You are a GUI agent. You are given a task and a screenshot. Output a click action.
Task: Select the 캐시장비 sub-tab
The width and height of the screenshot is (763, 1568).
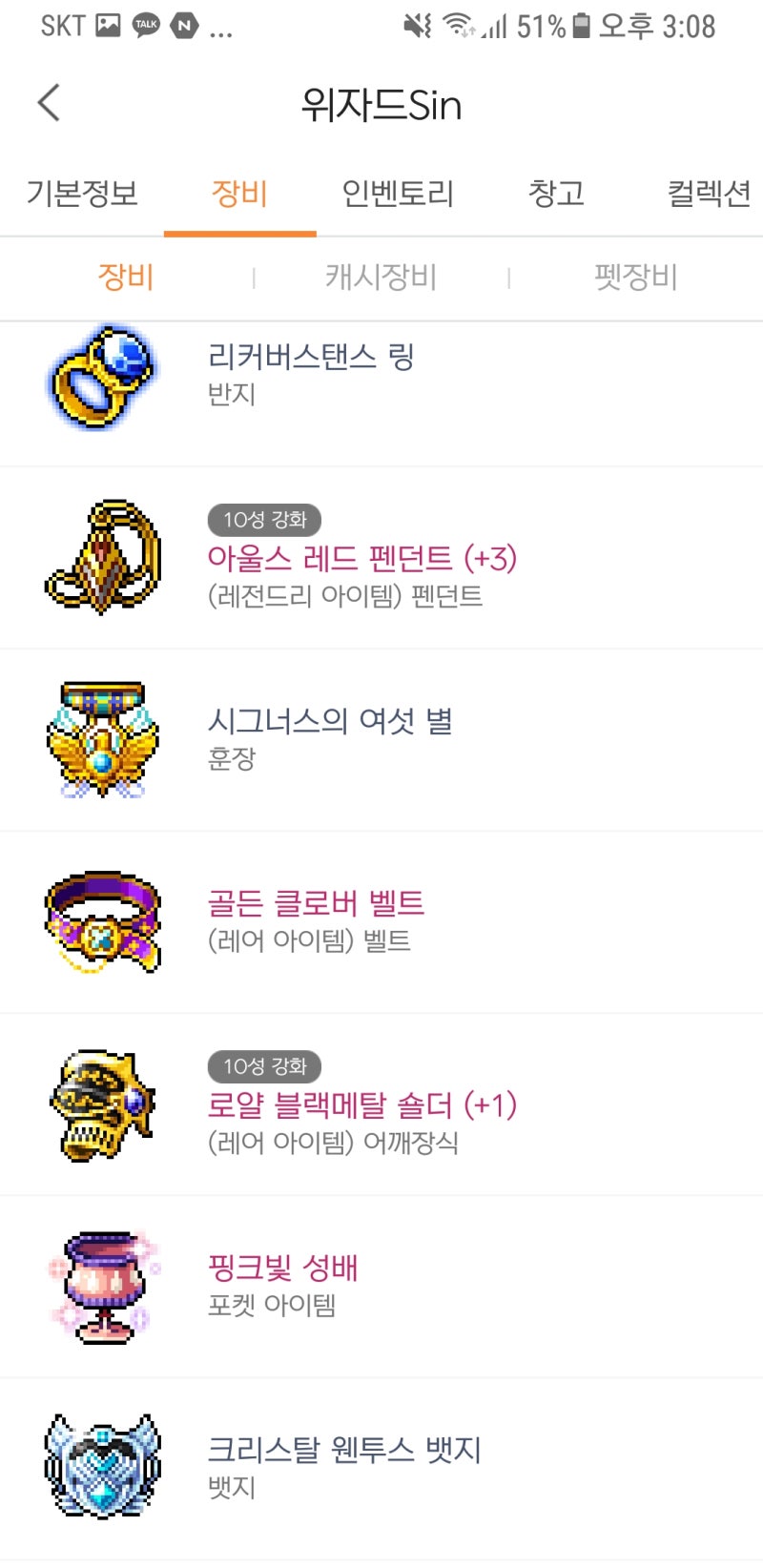click(381, 278)
